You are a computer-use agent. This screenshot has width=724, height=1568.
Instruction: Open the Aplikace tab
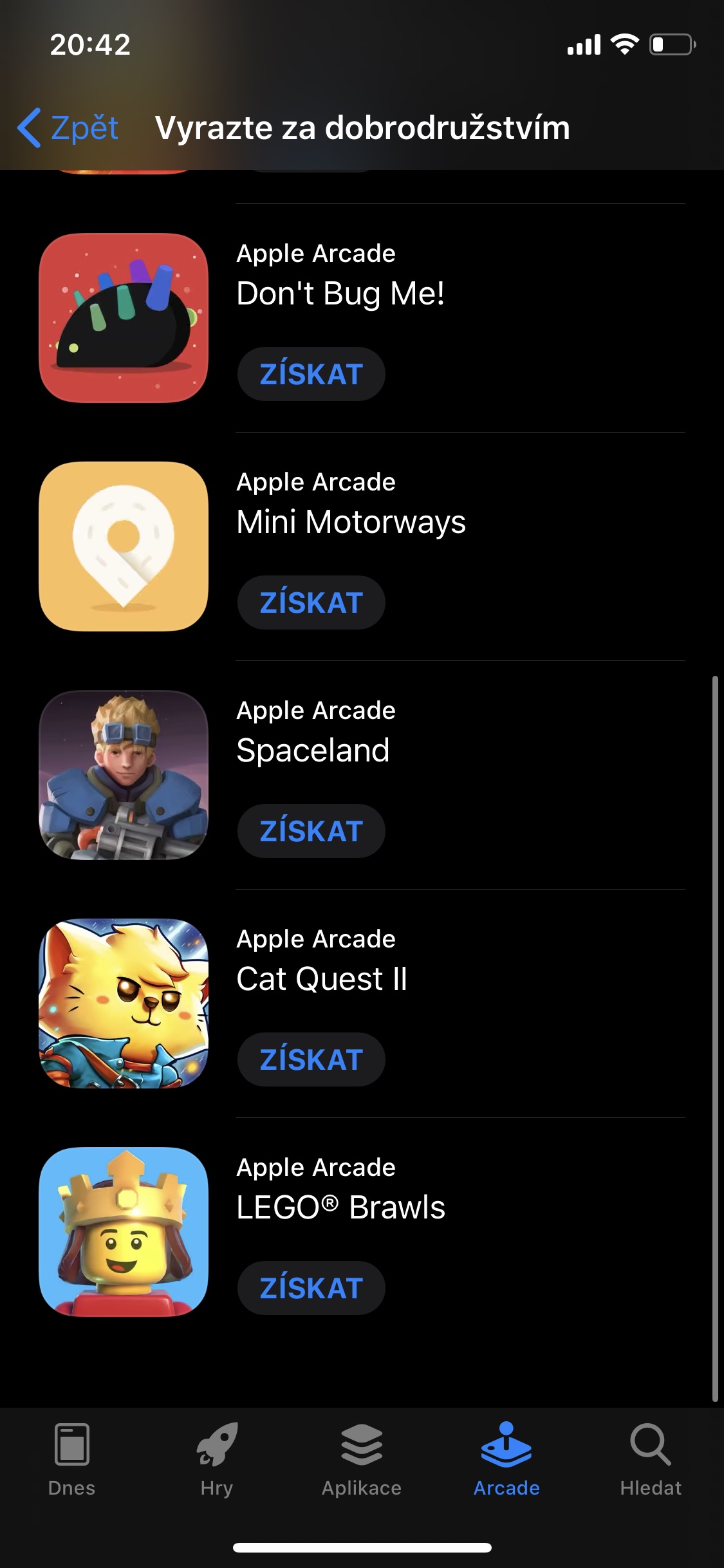pos(362,1461)
